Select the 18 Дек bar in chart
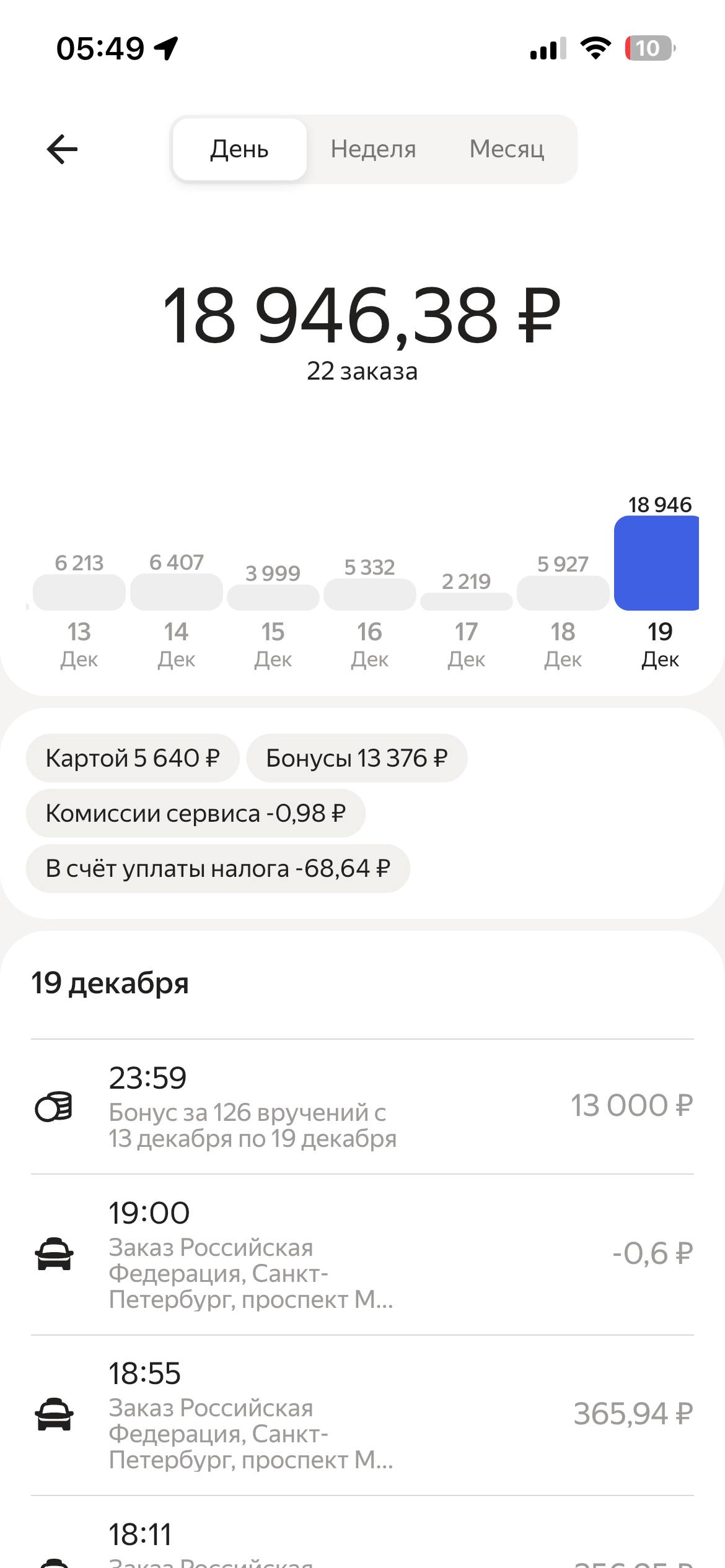The height and width of the screenshot is (1568, 725). coord(563,593)
